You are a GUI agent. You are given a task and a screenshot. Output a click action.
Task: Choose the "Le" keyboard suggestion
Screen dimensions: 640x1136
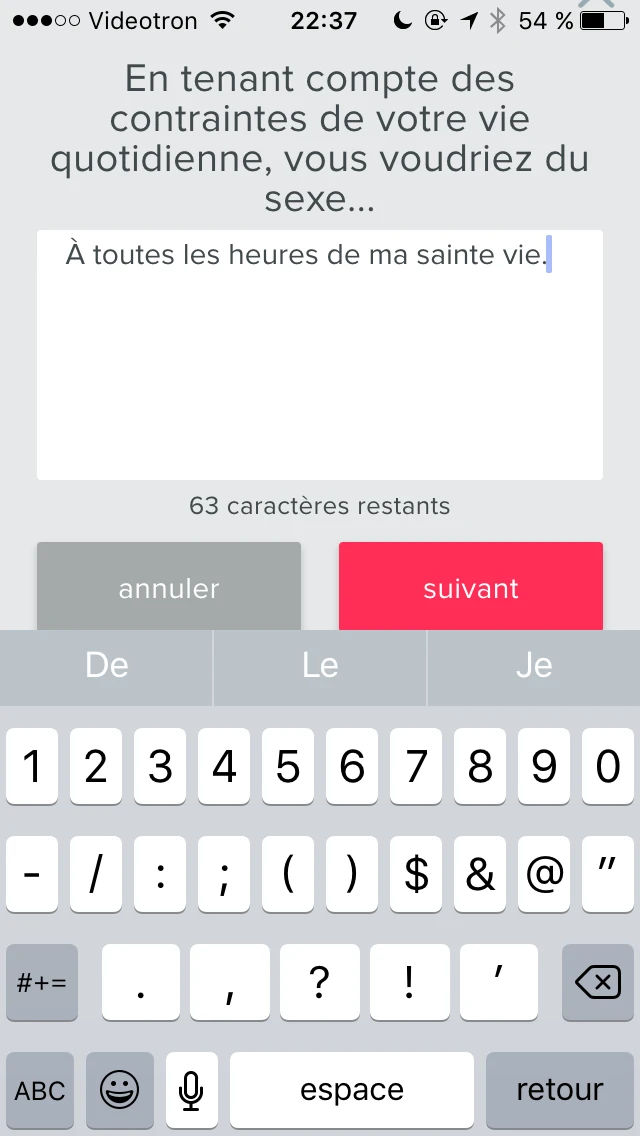click(x=320, y=666)
